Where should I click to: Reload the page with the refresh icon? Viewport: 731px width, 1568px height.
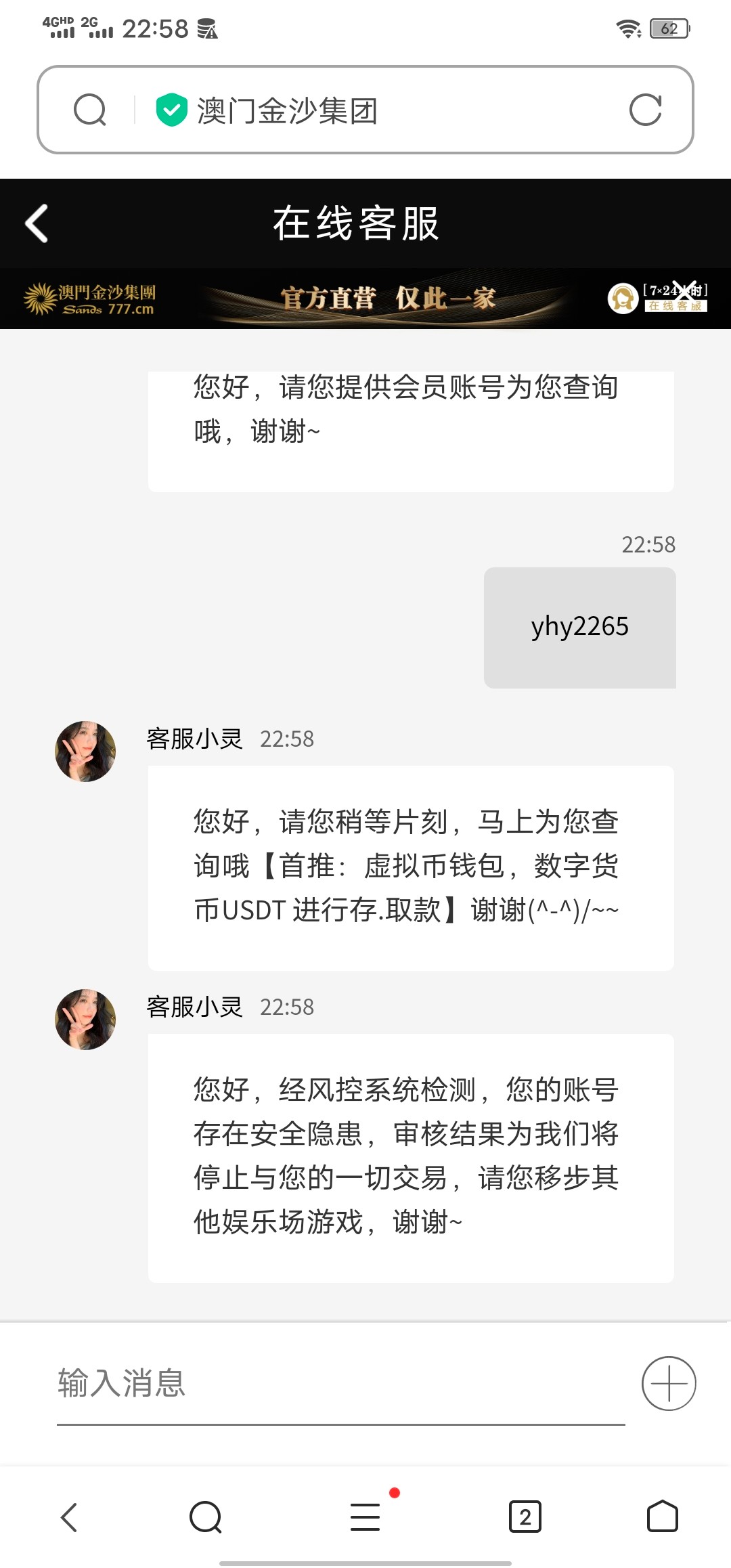tap(645, 110)
